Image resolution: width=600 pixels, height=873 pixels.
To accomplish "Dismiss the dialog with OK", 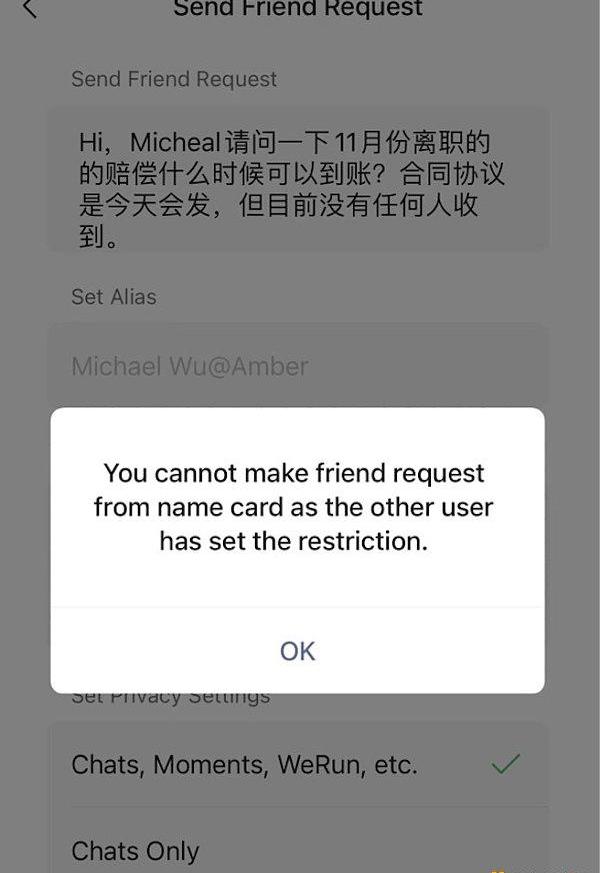I will tap(298, 651).
